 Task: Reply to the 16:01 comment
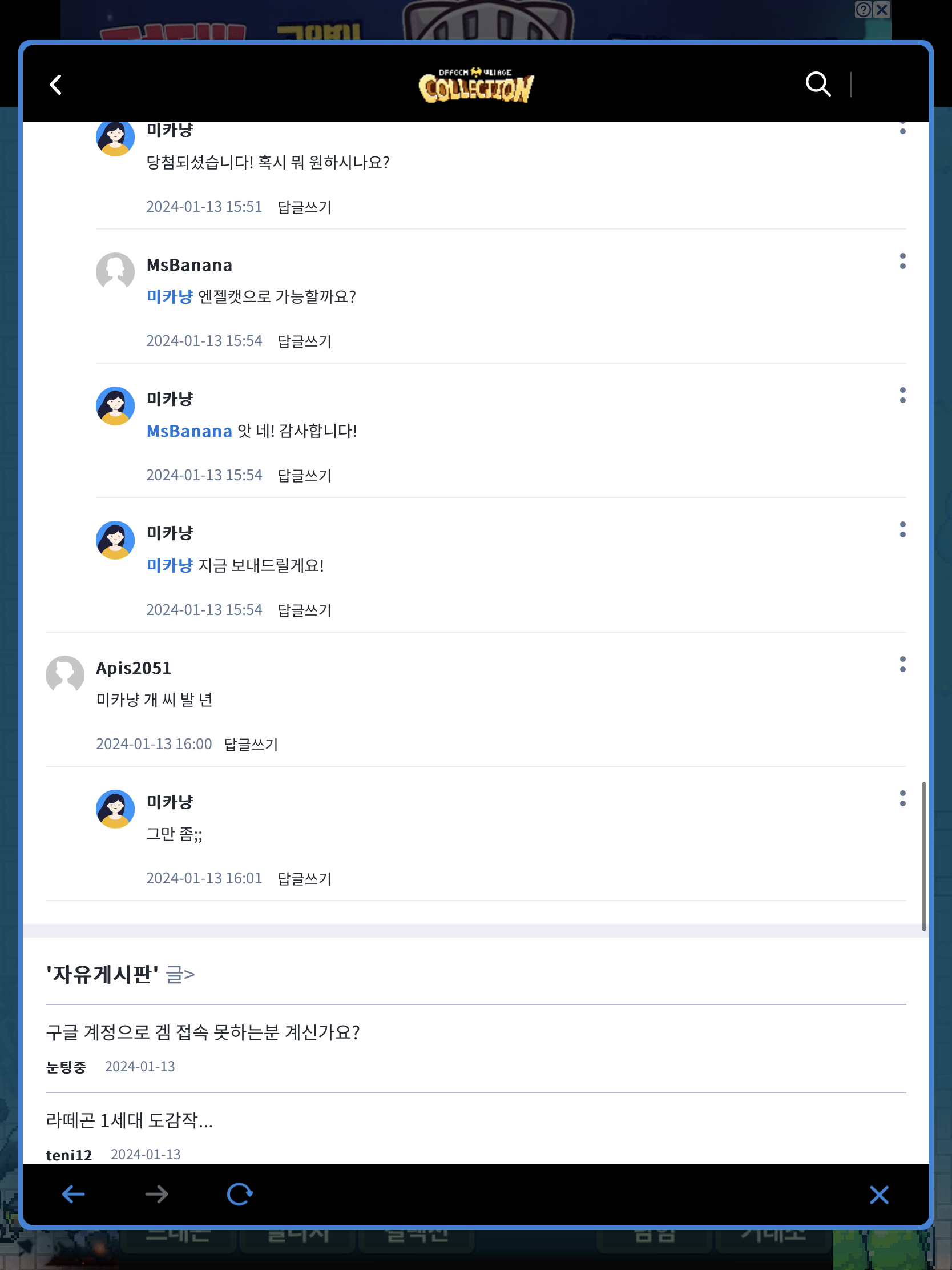click(x=304, y=878)
